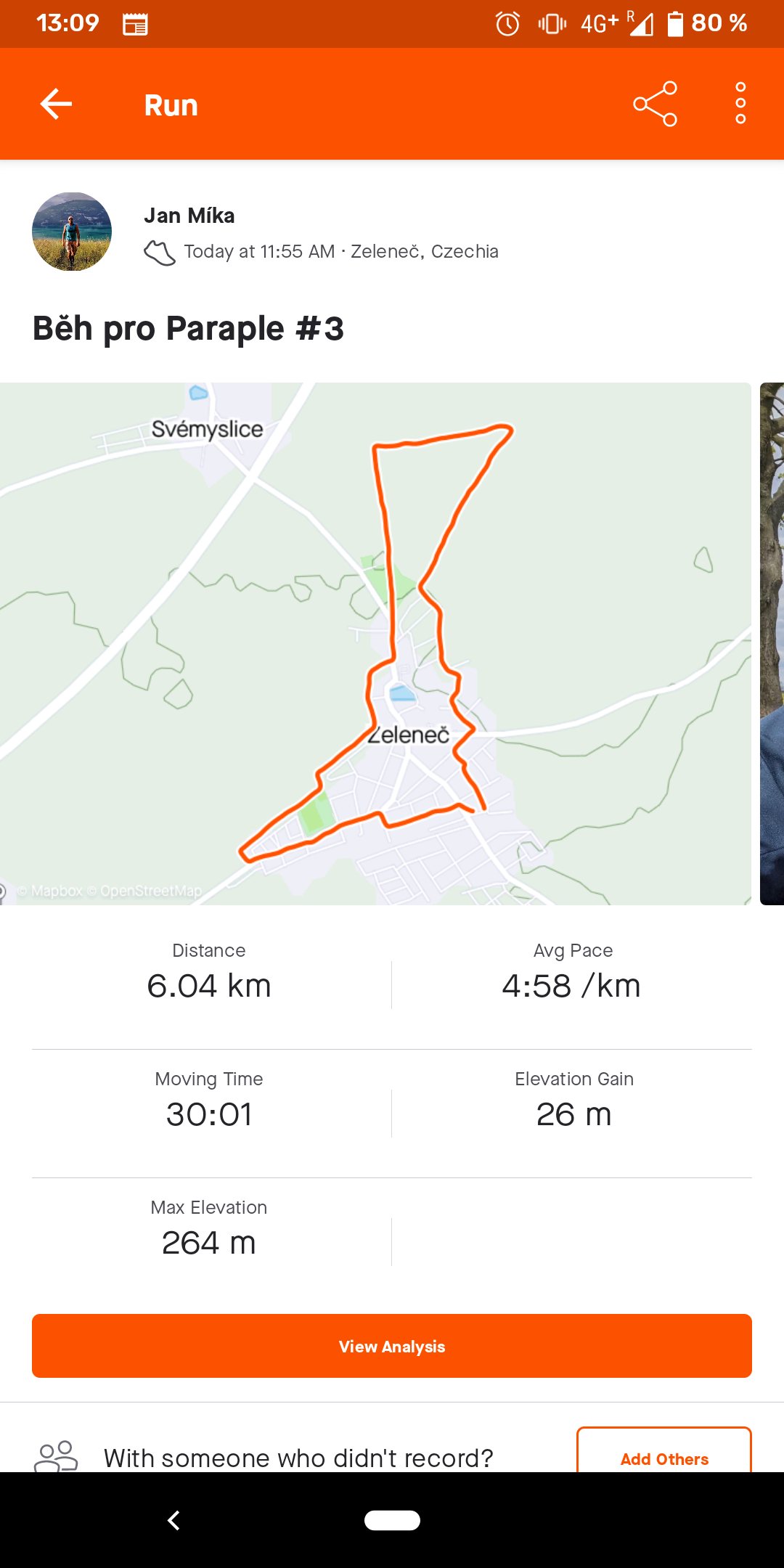Tap Add Others button

click(x=664, y=1451)
